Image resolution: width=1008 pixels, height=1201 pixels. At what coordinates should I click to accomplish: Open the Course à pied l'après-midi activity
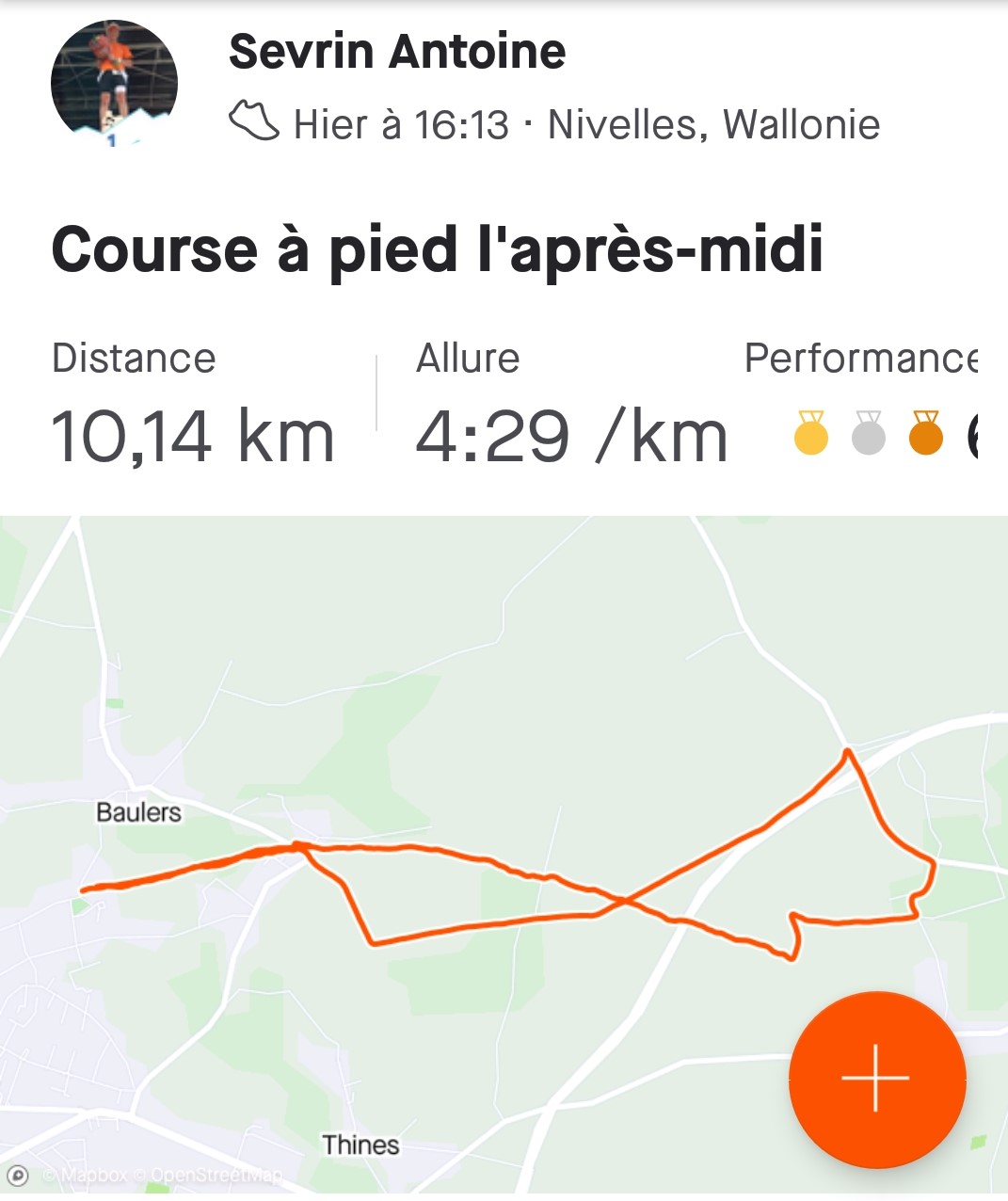(438, 250)
